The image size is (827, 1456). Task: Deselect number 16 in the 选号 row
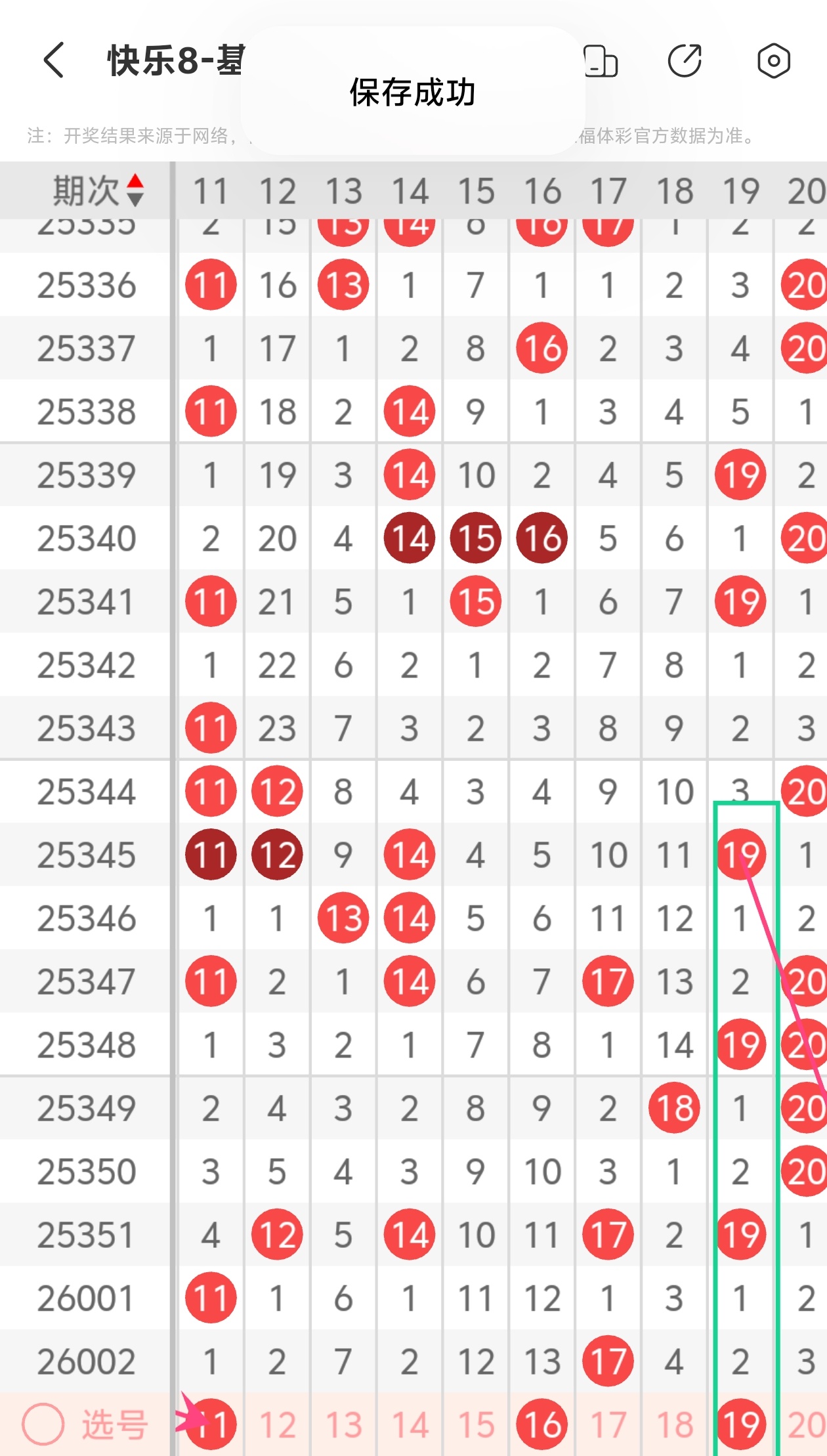(542, 1424)
